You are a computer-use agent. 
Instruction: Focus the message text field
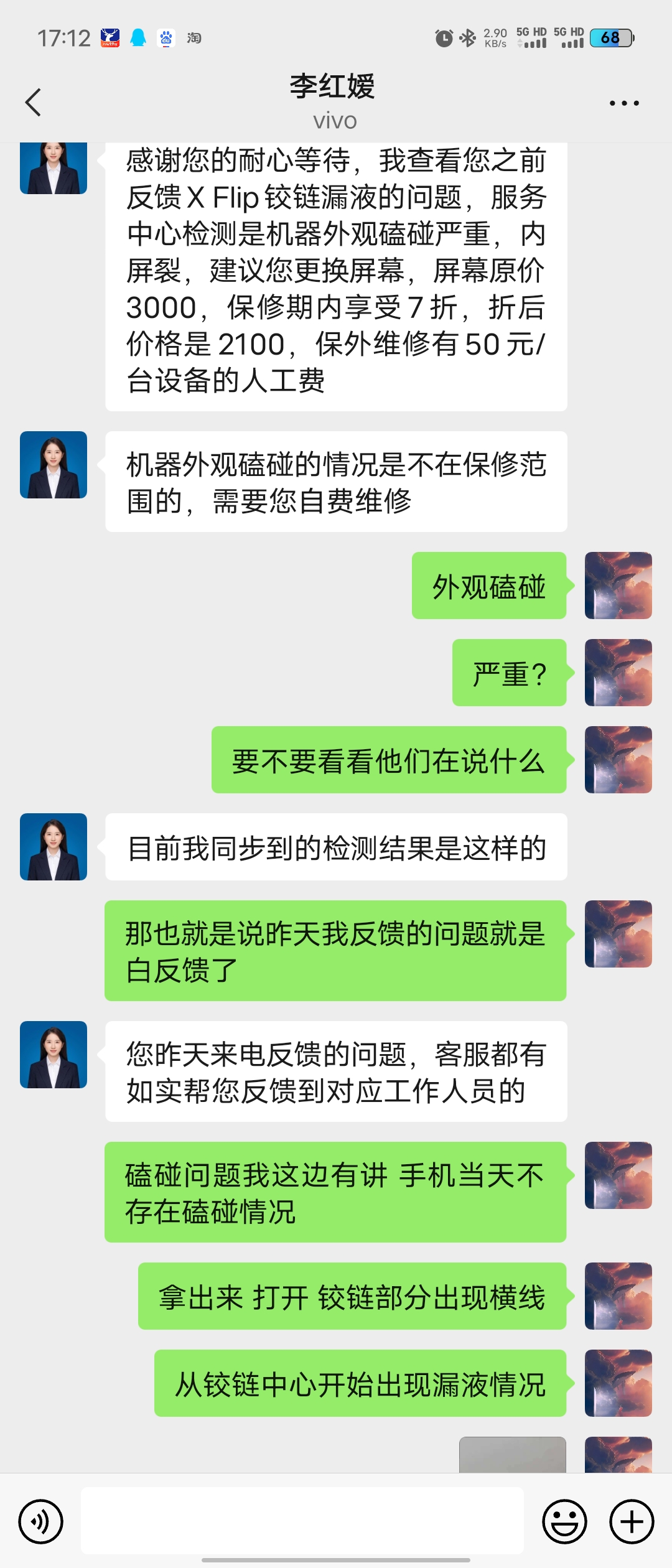point(302,1521)
